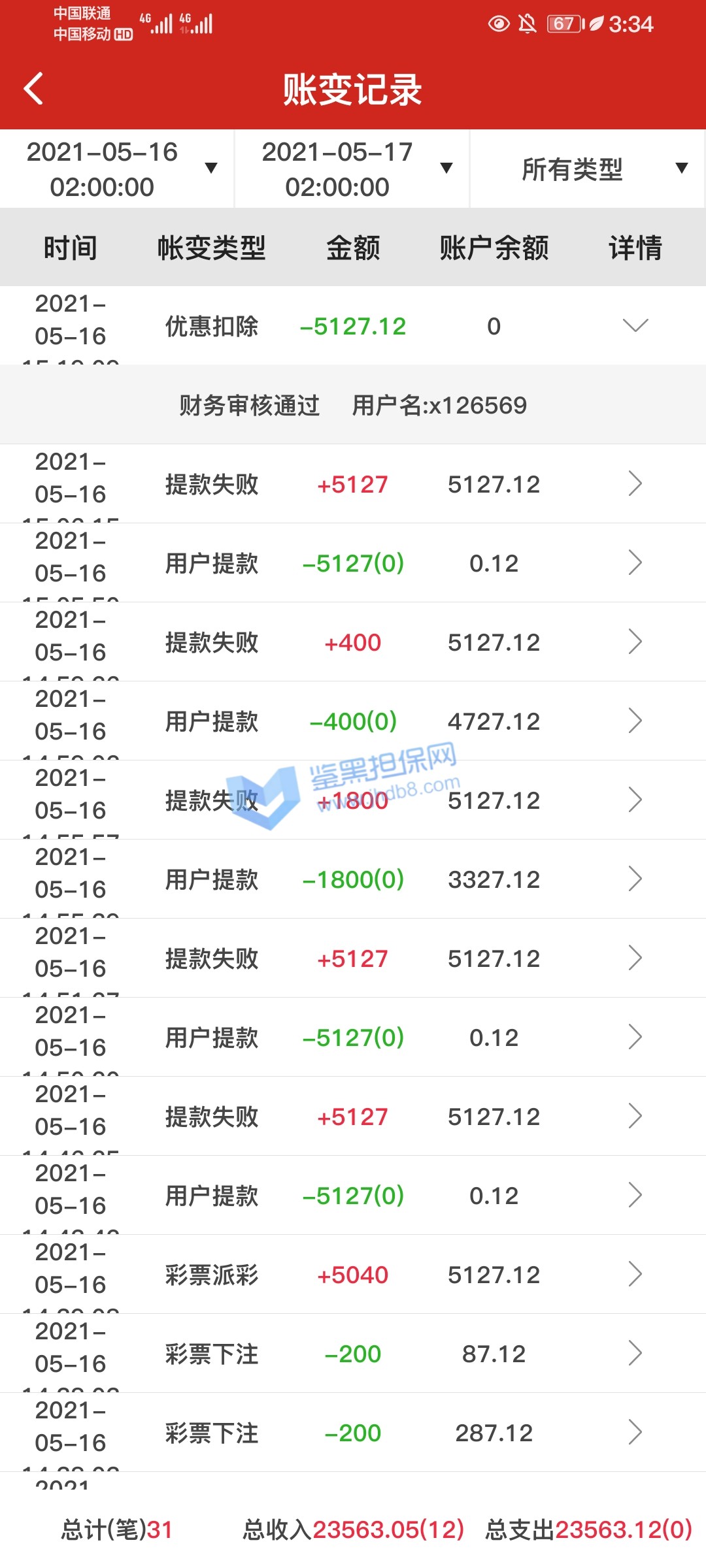This screenshot has height=1568, width=706.
Task: Open end date picker 2021-05-17 02:00:00
Action: [353, 169]
